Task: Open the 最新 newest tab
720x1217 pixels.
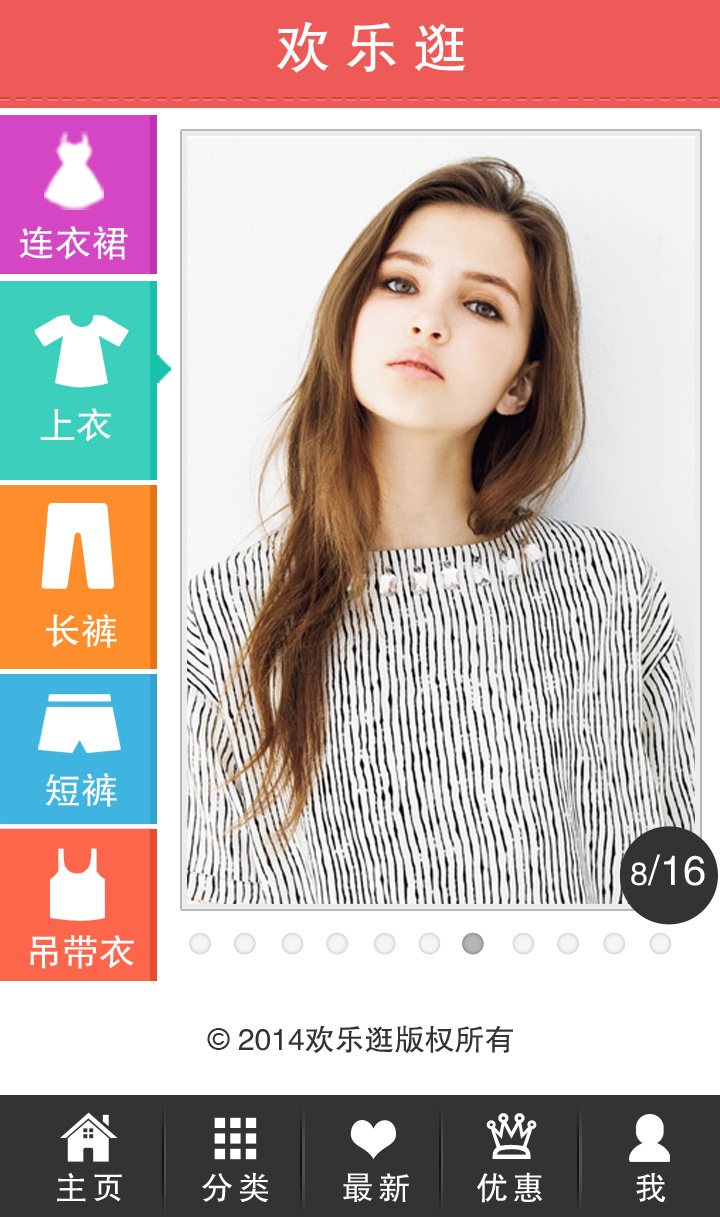Action: point(374,1157)
